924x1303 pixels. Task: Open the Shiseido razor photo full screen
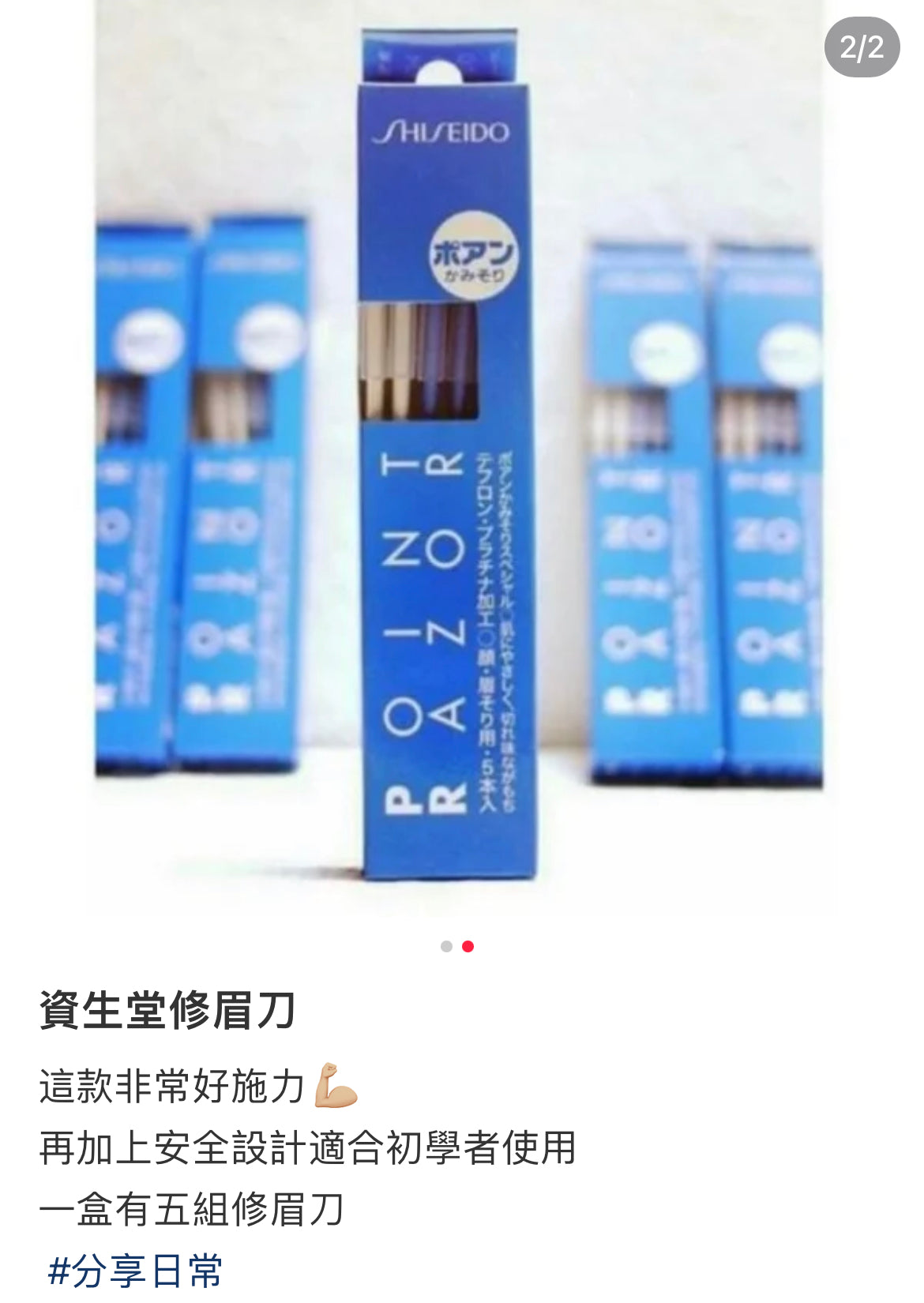[x=461, y=458]
